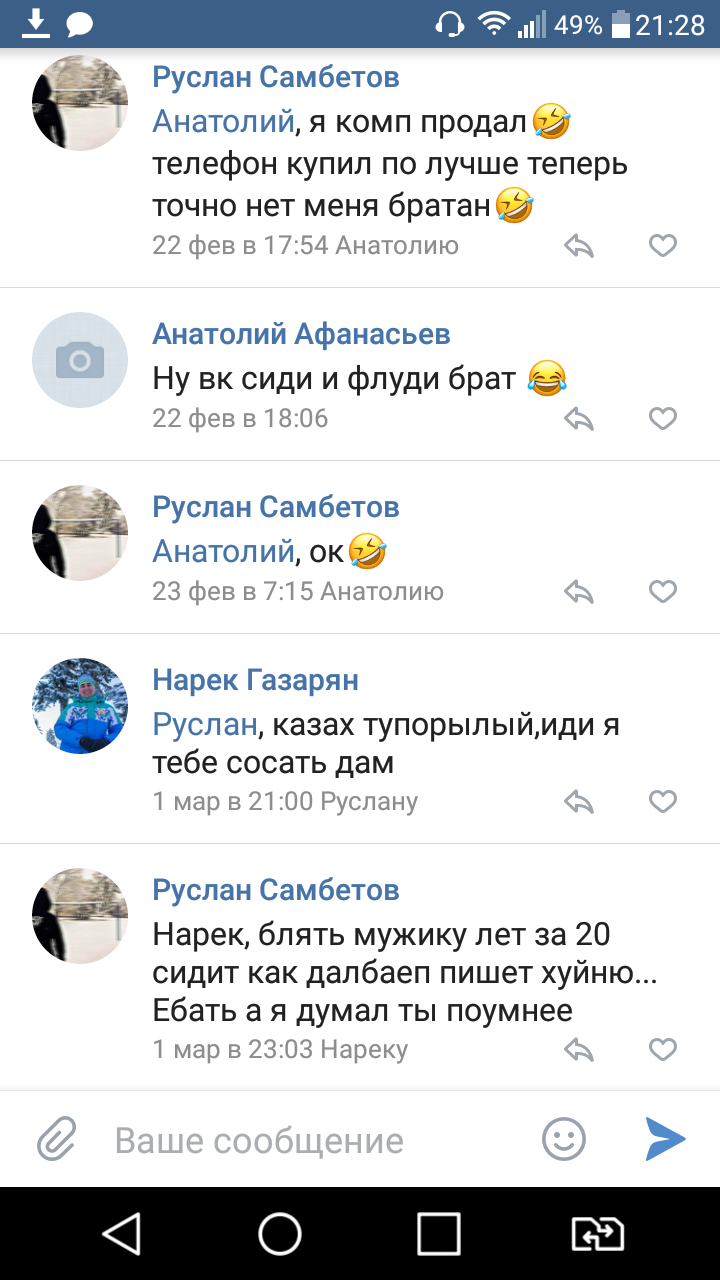Go back with the system back button
This screenshot has height=1280, width=720.
click(122, 1234)
